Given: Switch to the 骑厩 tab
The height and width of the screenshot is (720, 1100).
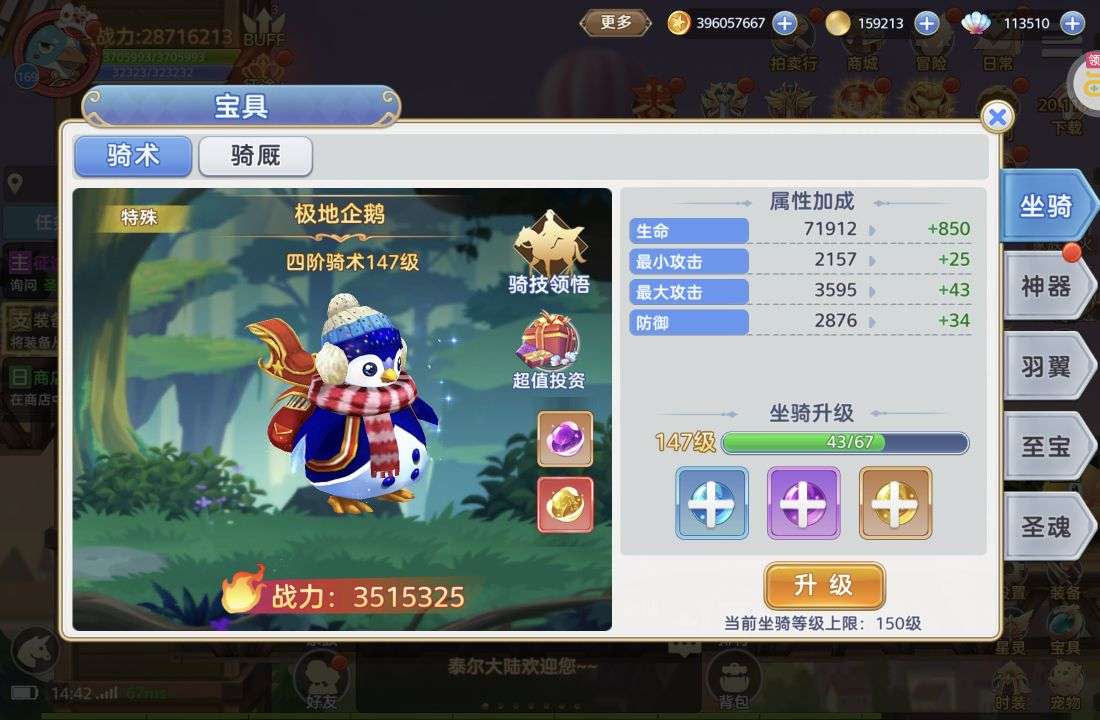Looking at the screenshot, I should [x=255, y=156].
